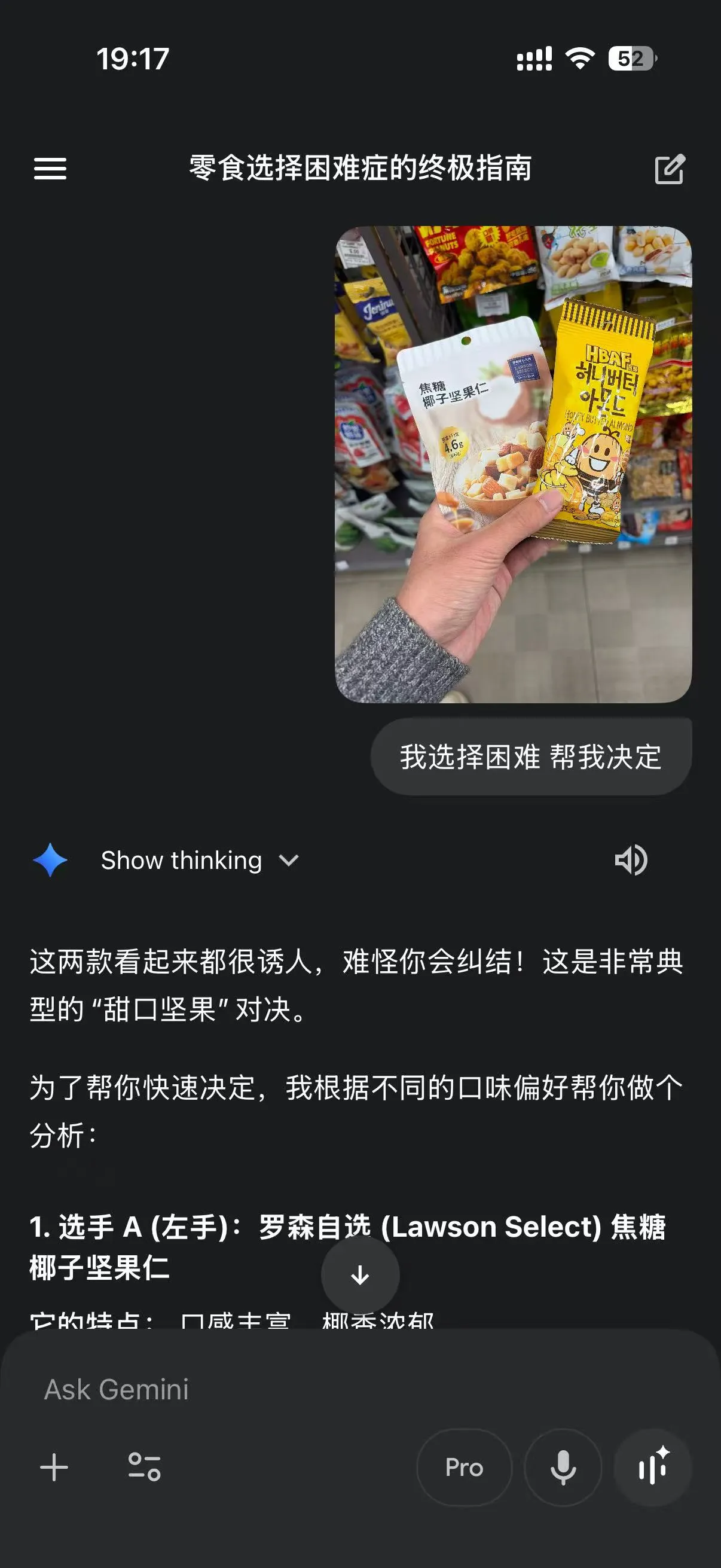Expand the Show thinking section
721x1568 pixels.
181,860
